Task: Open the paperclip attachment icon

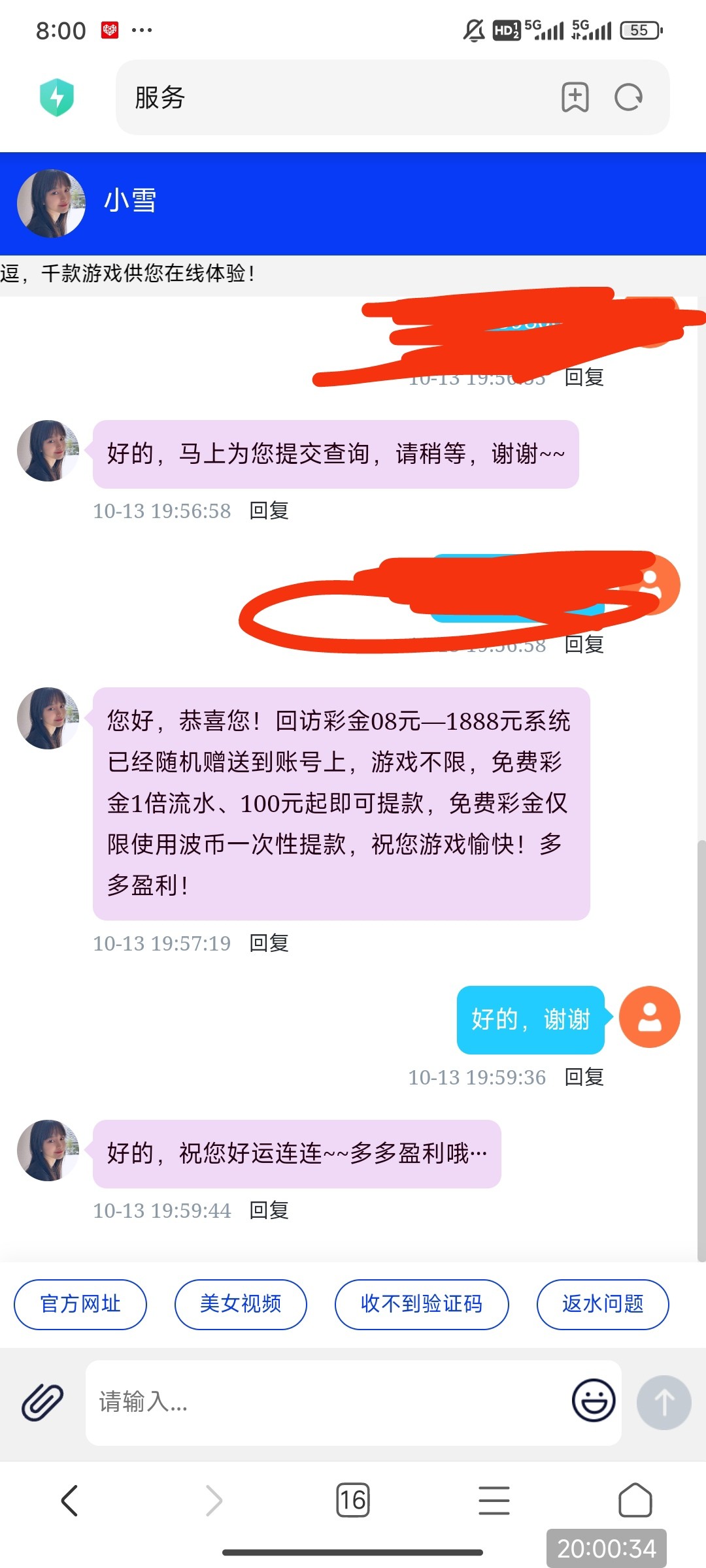Action: pos(42,1402)
